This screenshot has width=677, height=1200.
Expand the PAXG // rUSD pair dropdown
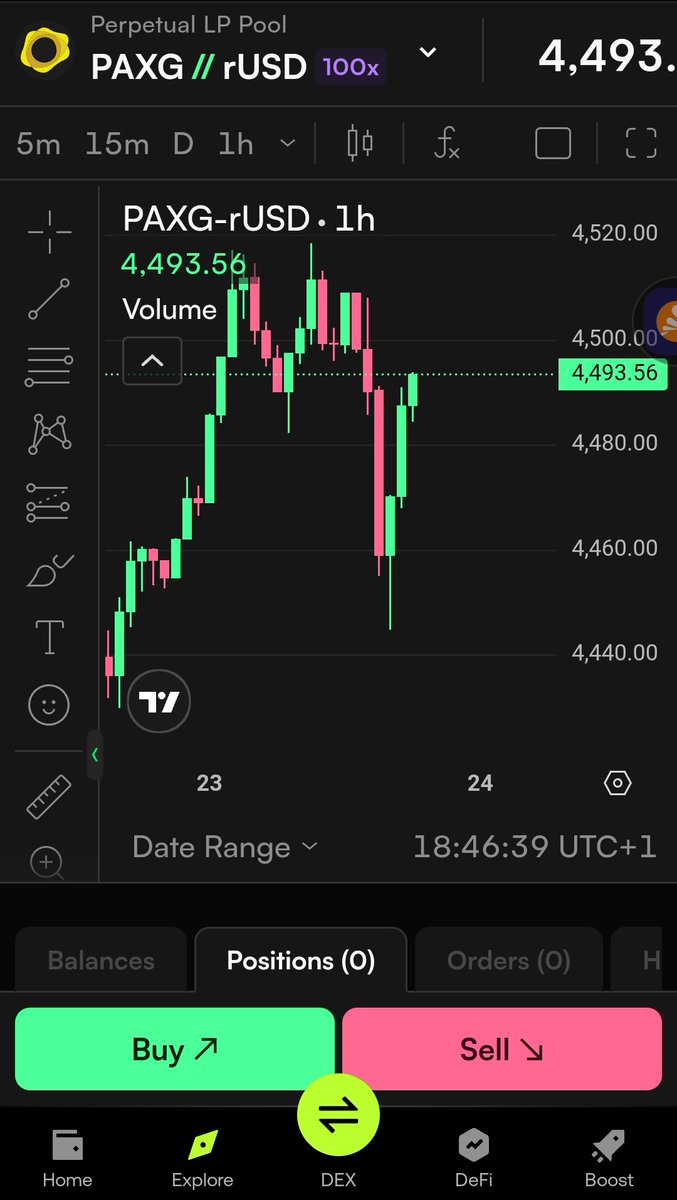(x=428, y=53)
